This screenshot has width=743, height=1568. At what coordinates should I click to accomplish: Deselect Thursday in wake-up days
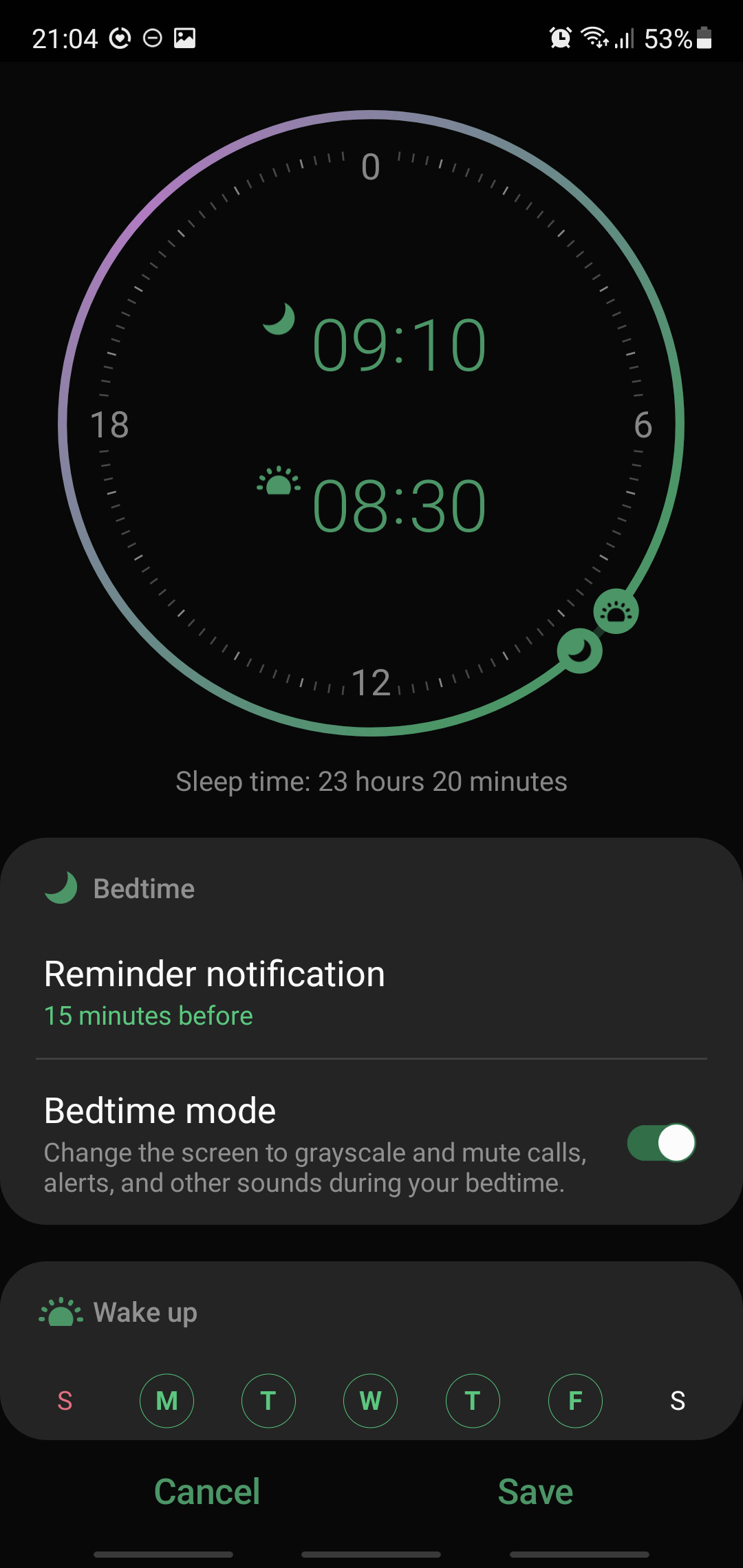(x=473, y=1401)
